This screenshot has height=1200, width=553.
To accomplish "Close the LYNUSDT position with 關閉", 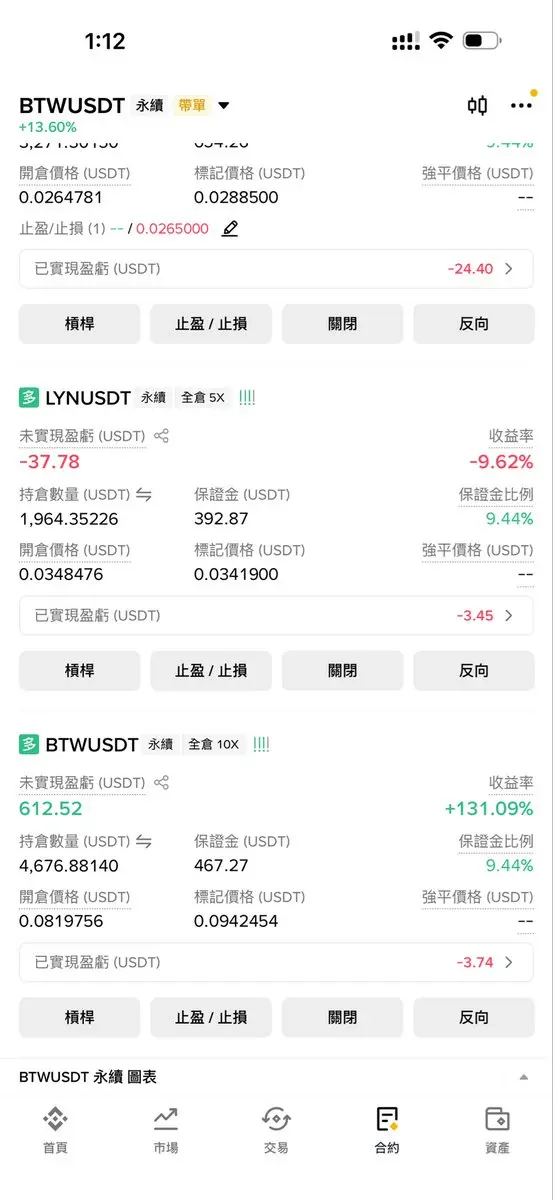I will pyautogui.click(x=342, y=671).
